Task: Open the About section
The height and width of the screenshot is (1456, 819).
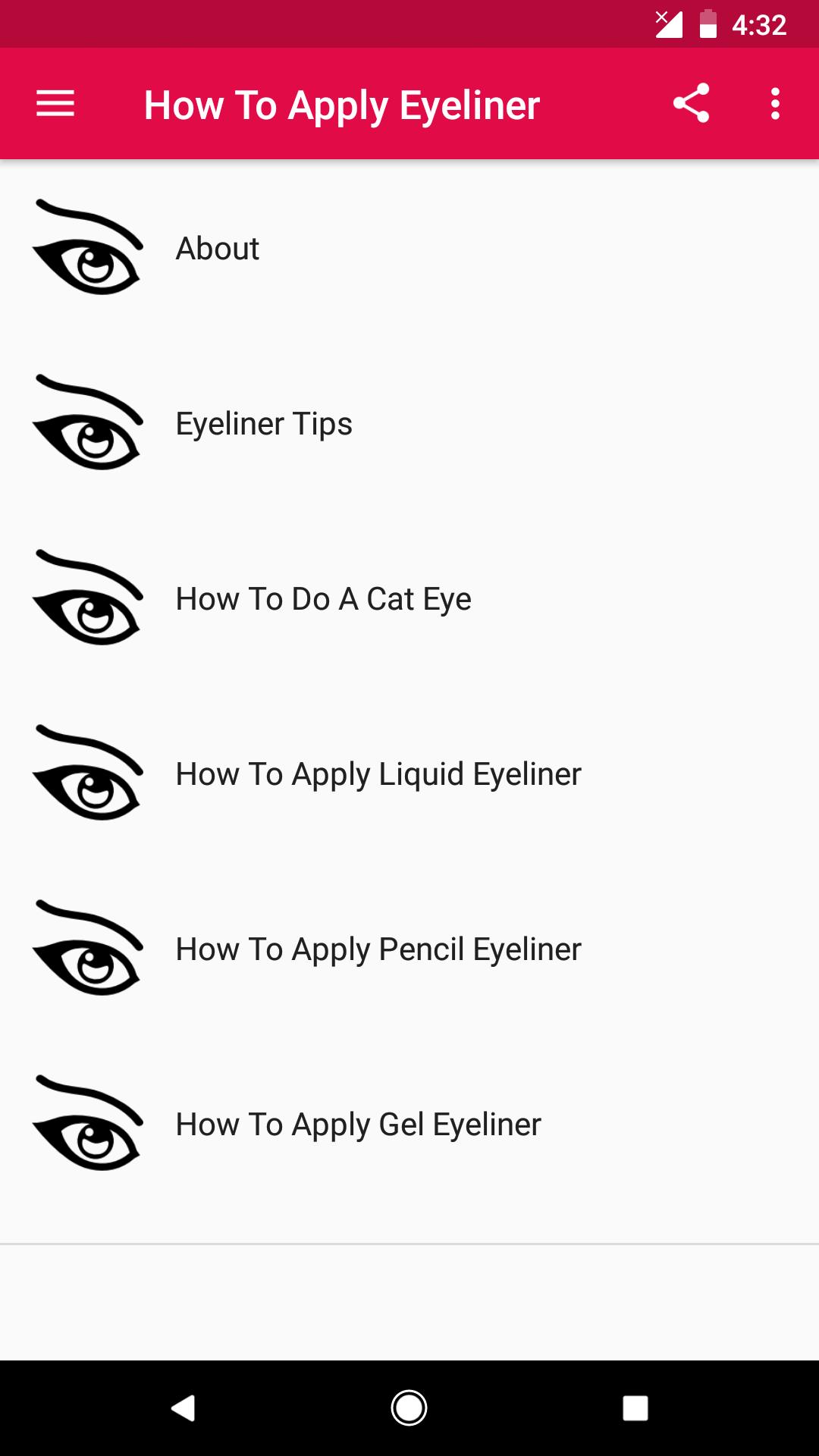Action: coord(217,248)
